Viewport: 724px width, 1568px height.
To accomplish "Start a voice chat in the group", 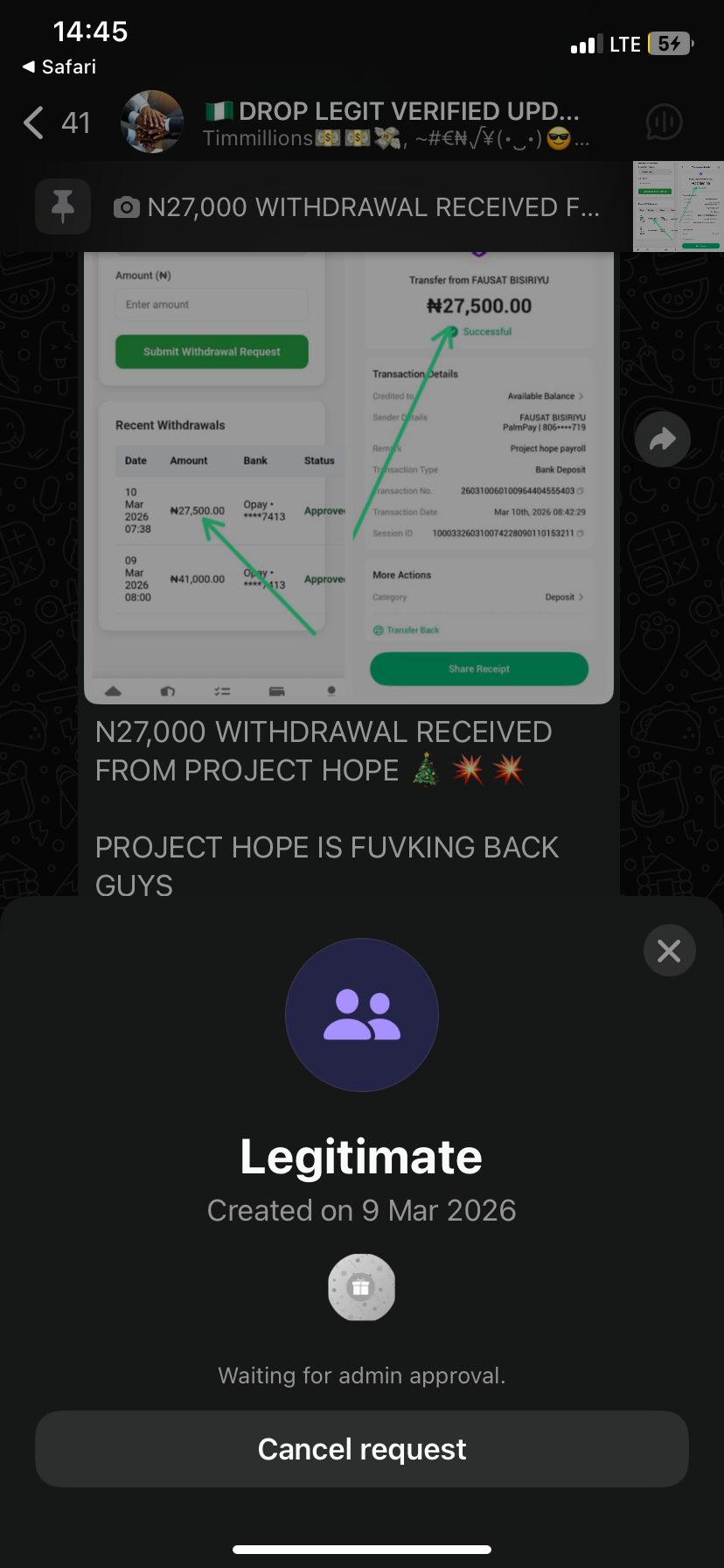I will pos(664,122).
